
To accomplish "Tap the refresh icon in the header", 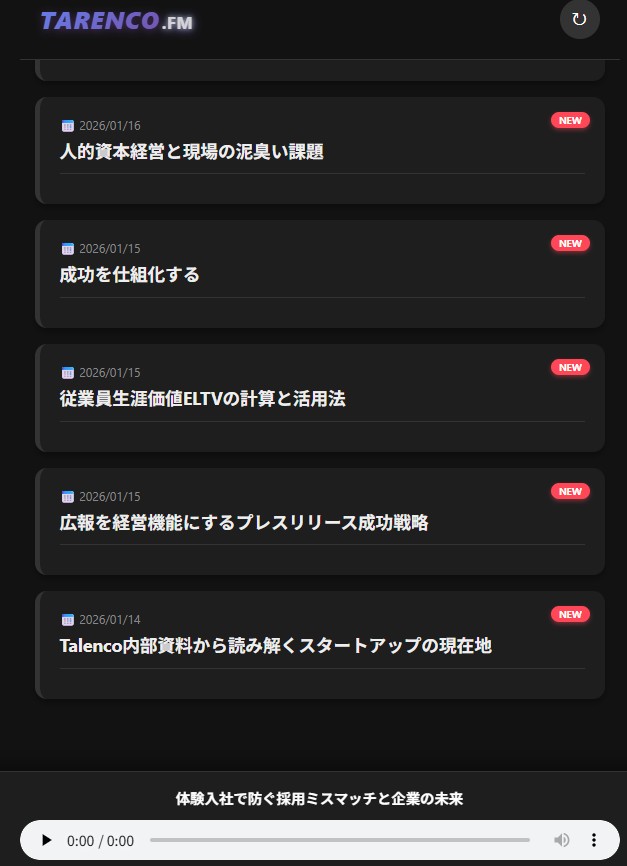I will coord(579,19).
